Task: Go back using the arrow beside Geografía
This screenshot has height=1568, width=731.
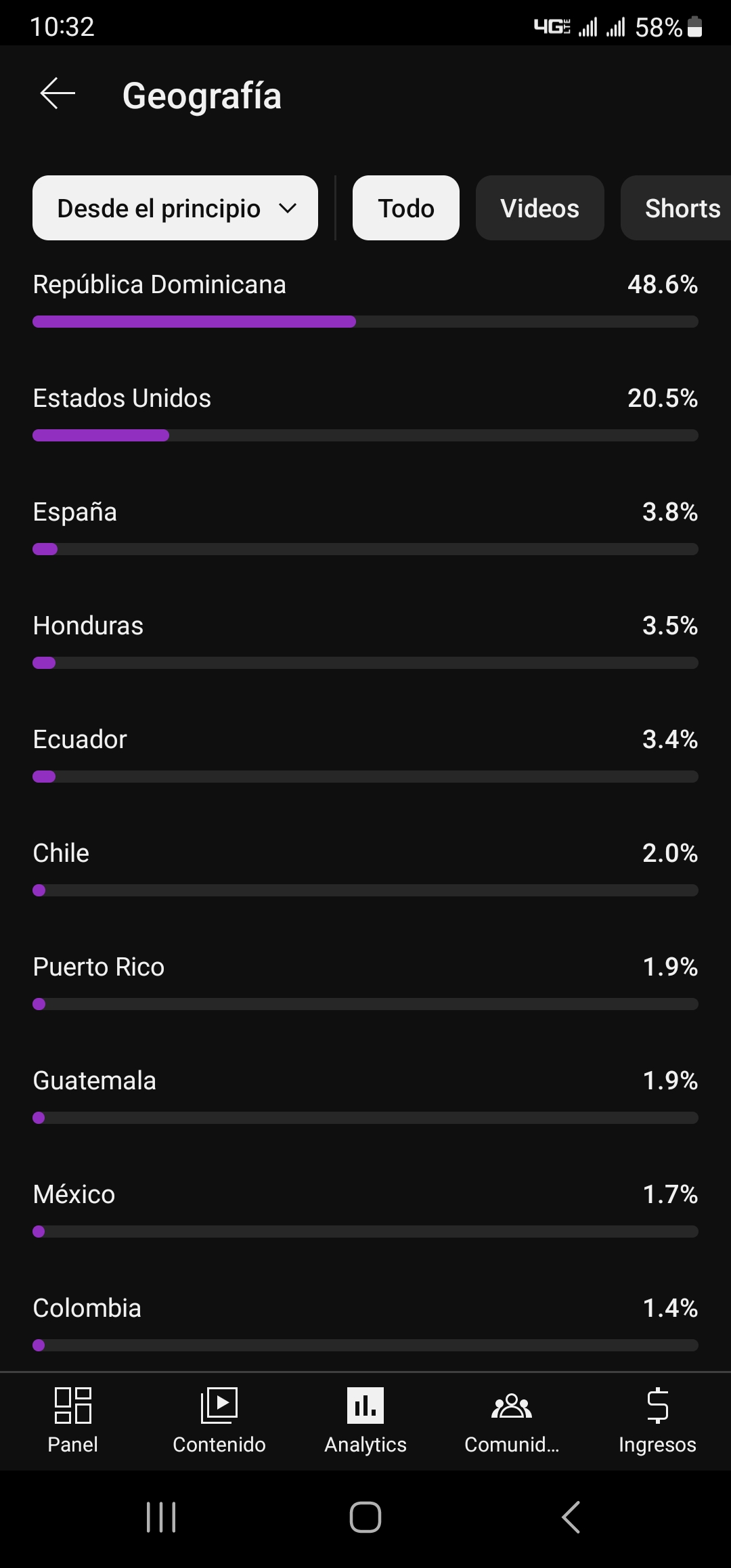Action: (x=58, y=93)
